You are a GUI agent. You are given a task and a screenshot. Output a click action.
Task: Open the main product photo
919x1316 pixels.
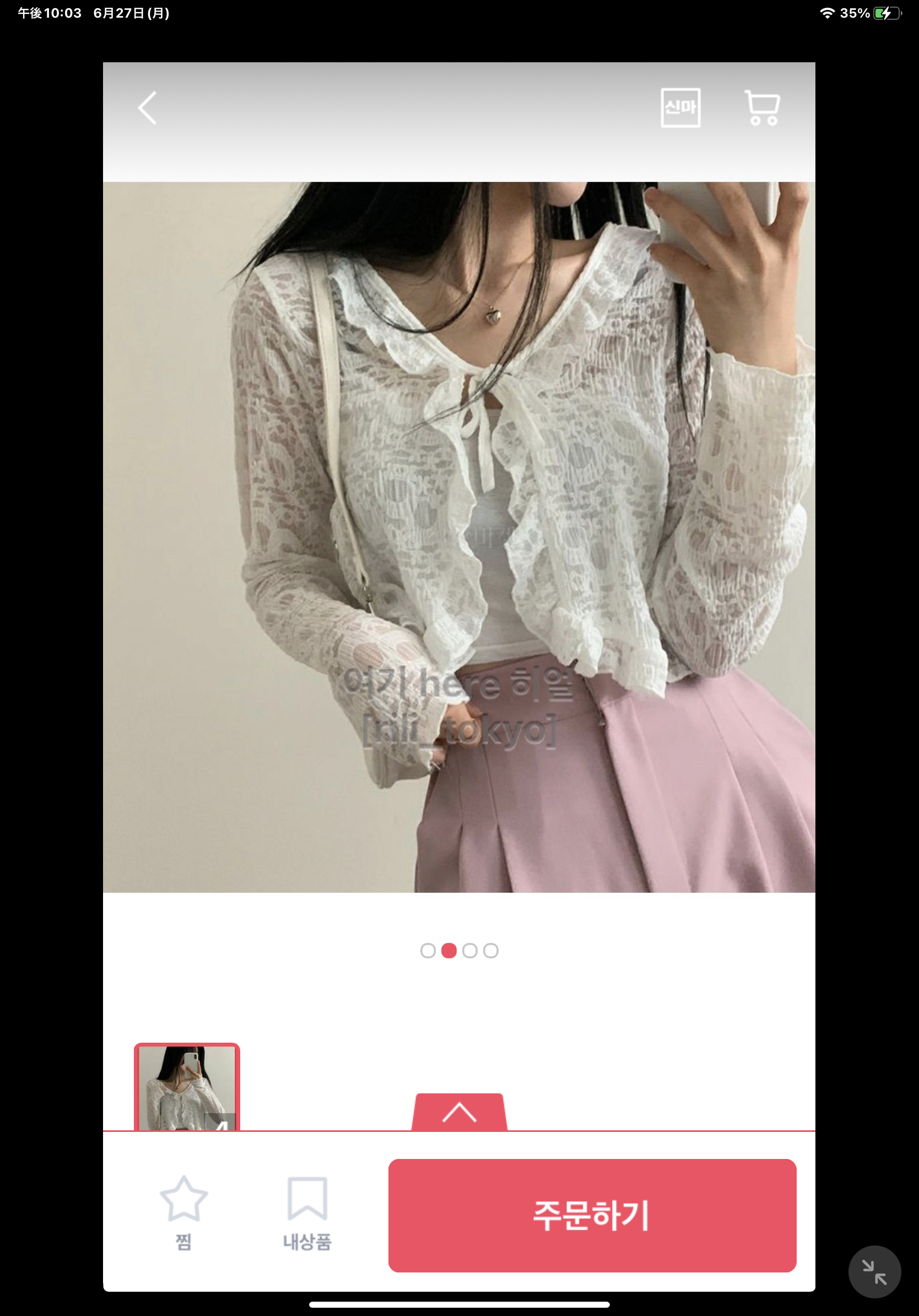click(459, 537)
